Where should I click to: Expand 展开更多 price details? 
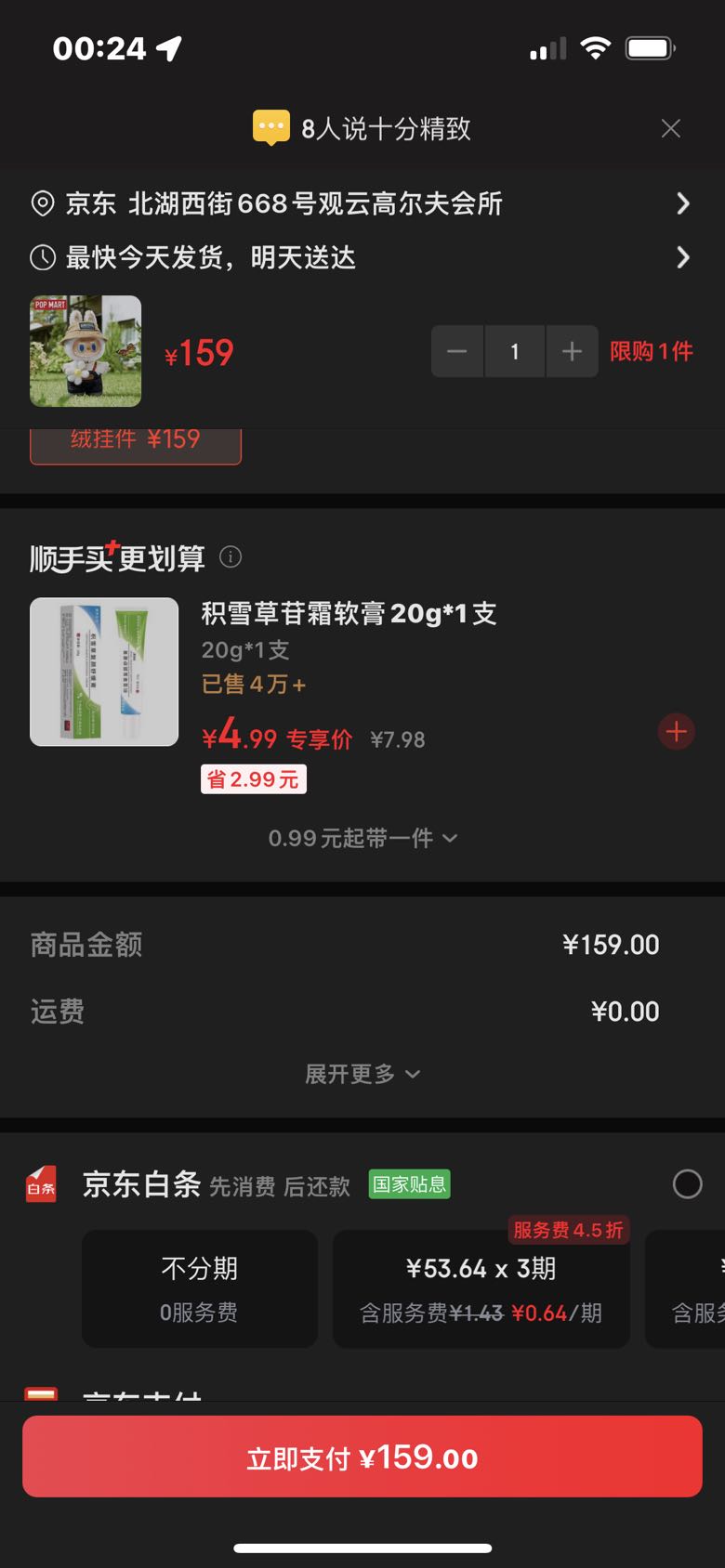click(362, 1074)
